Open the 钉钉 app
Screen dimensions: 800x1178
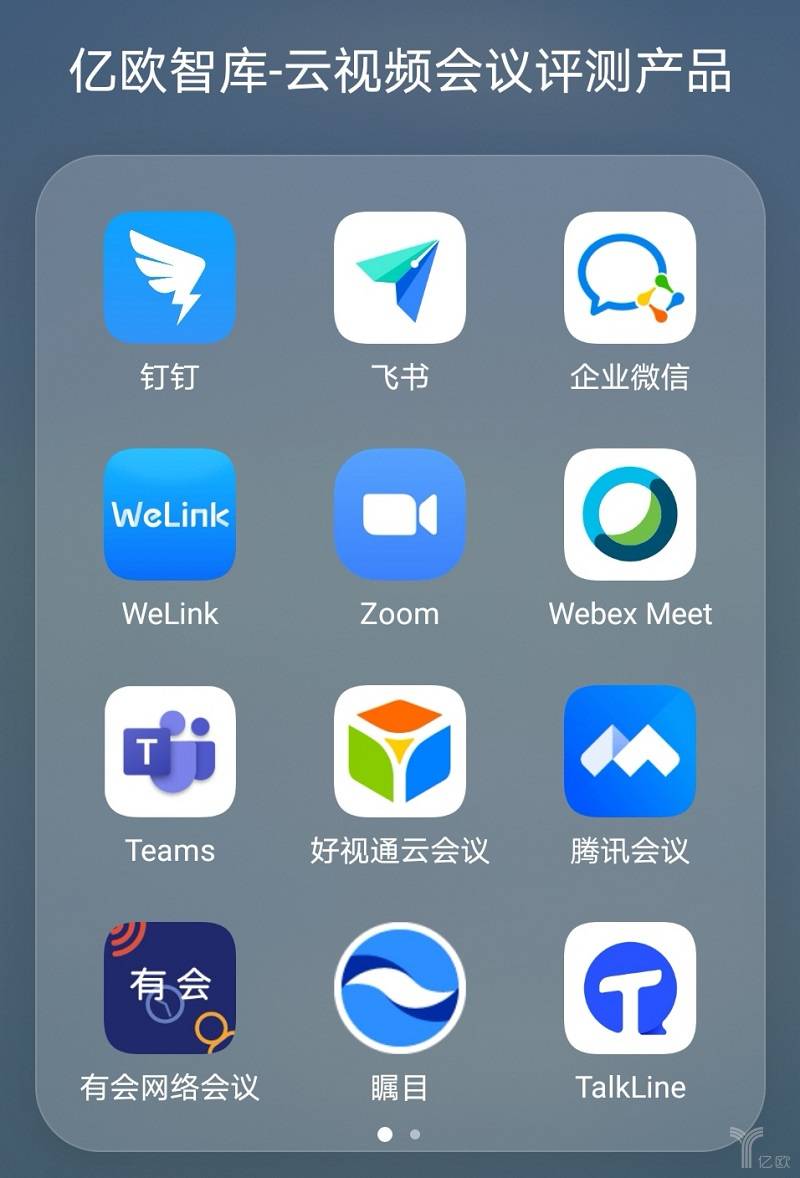170,279
